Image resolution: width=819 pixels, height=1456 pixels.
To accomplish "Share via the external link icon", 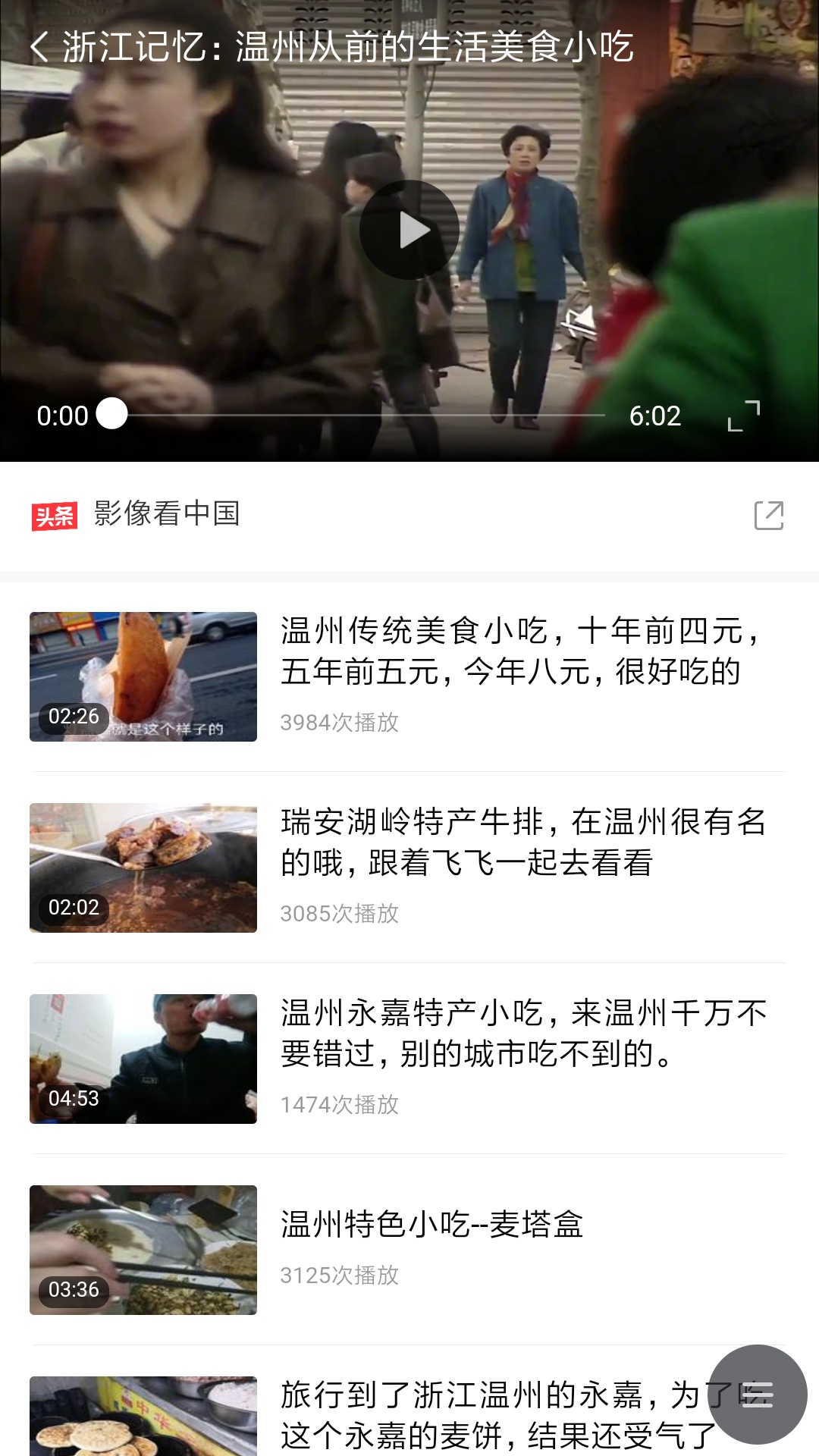I will tap(768, 516).
